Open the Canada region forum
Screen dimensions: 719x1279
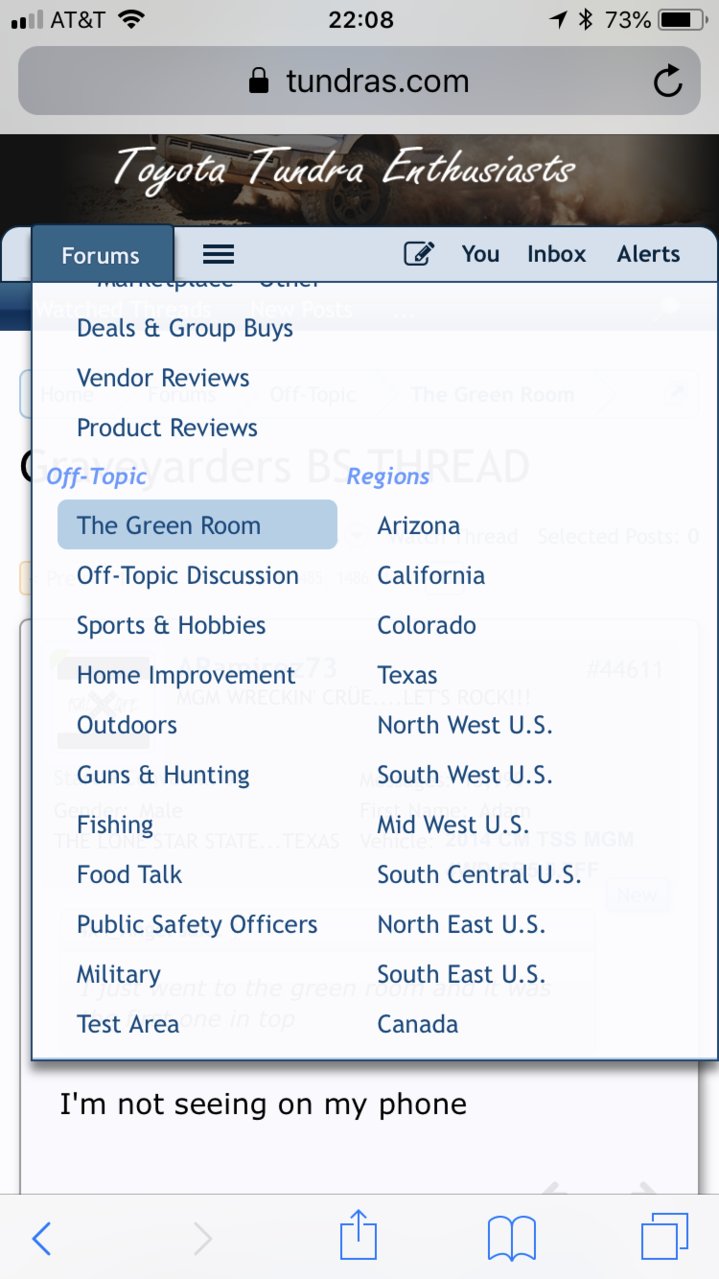[x=417, y=1024]
